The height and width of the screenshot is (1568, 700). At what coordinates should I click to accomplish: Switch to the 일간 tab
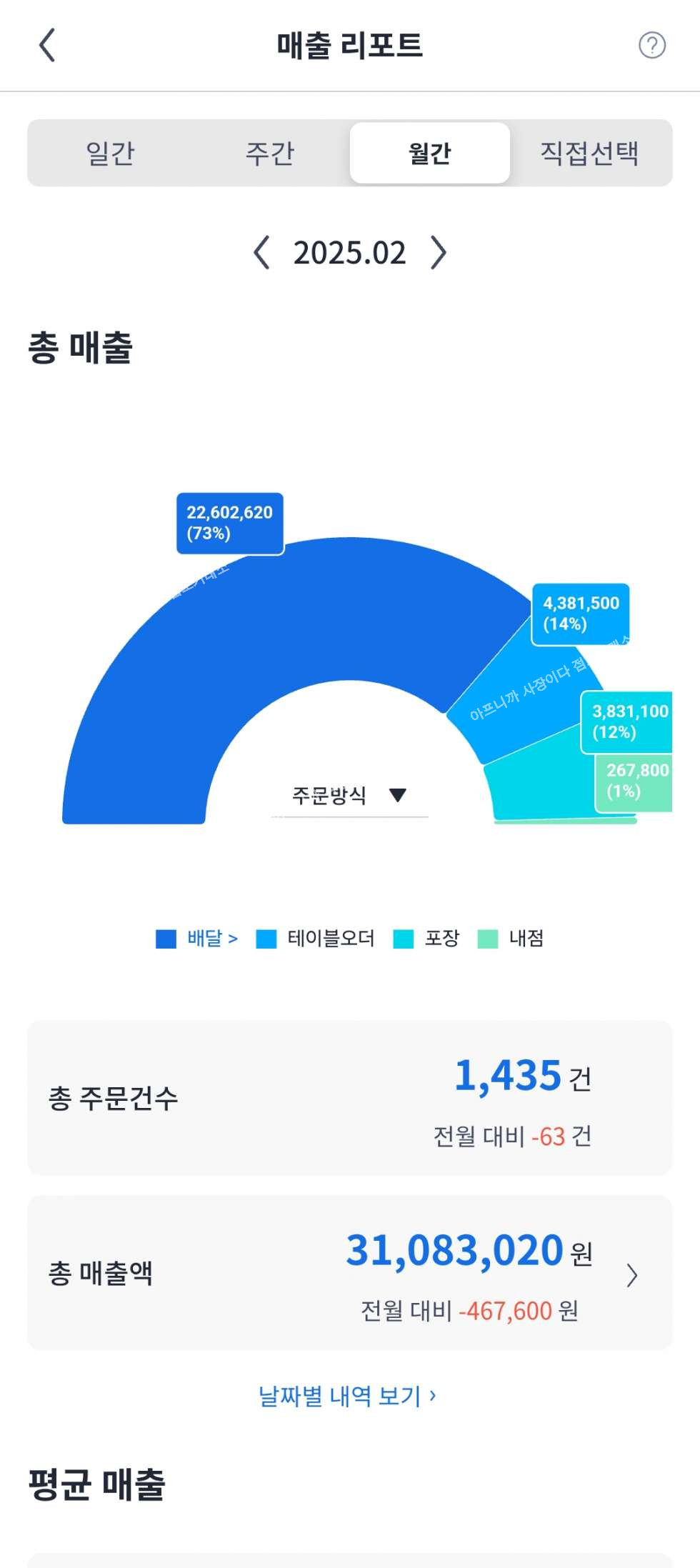(x=110, y=153)
